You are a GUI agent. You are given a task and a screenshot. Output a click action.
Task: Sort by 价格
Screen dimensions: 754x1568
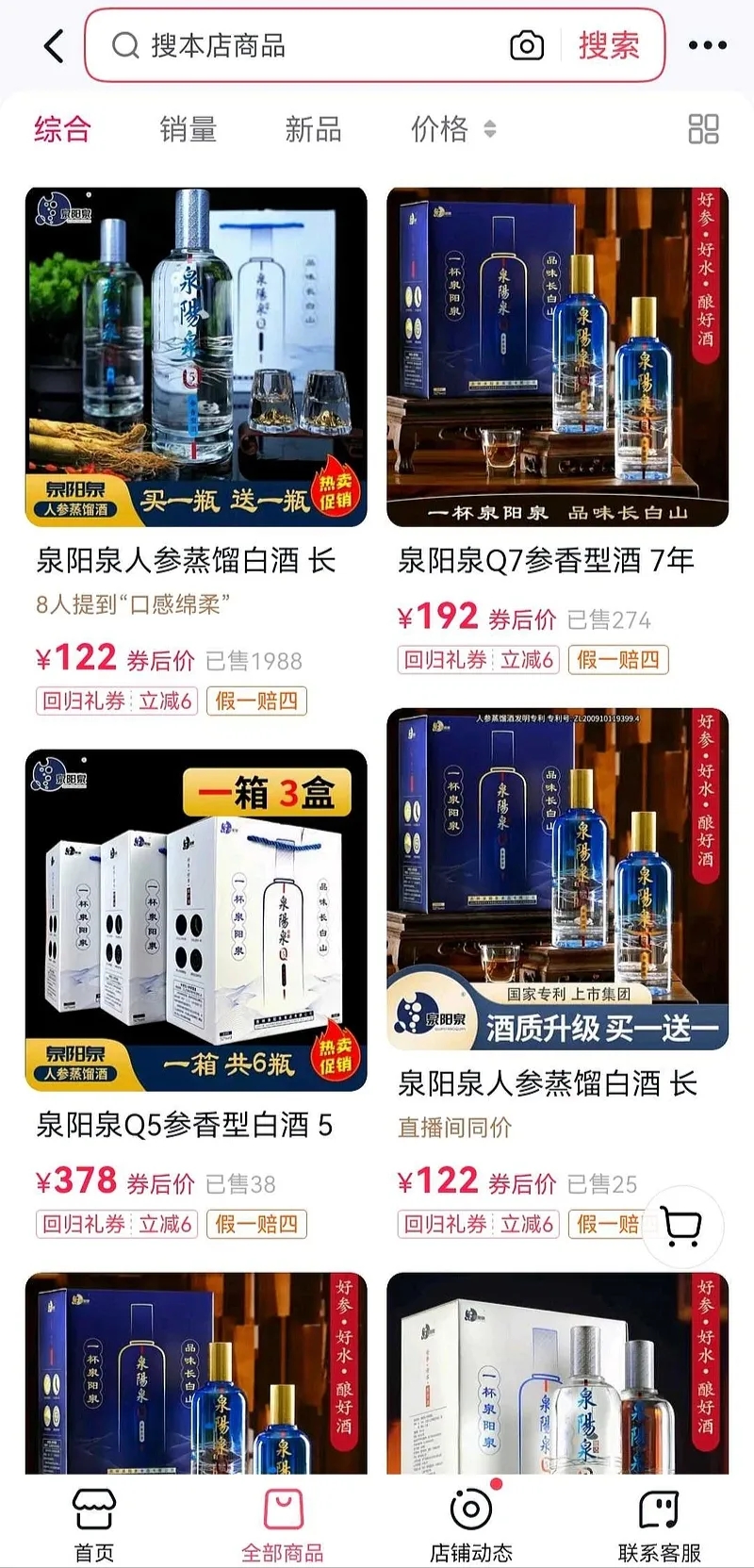point(453,129)
